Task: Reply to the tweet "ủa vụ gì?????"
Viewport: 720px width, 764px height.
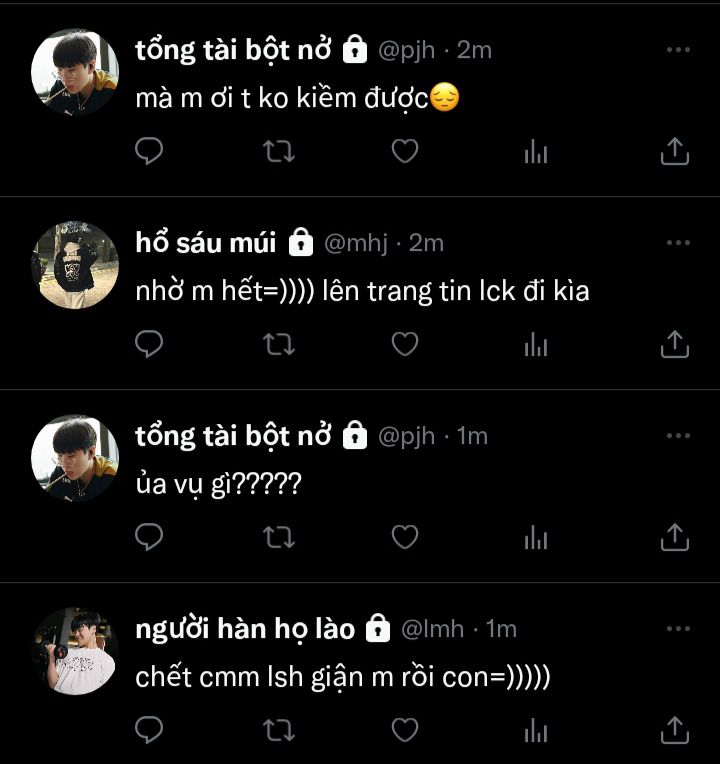Action: coord(149,538)
